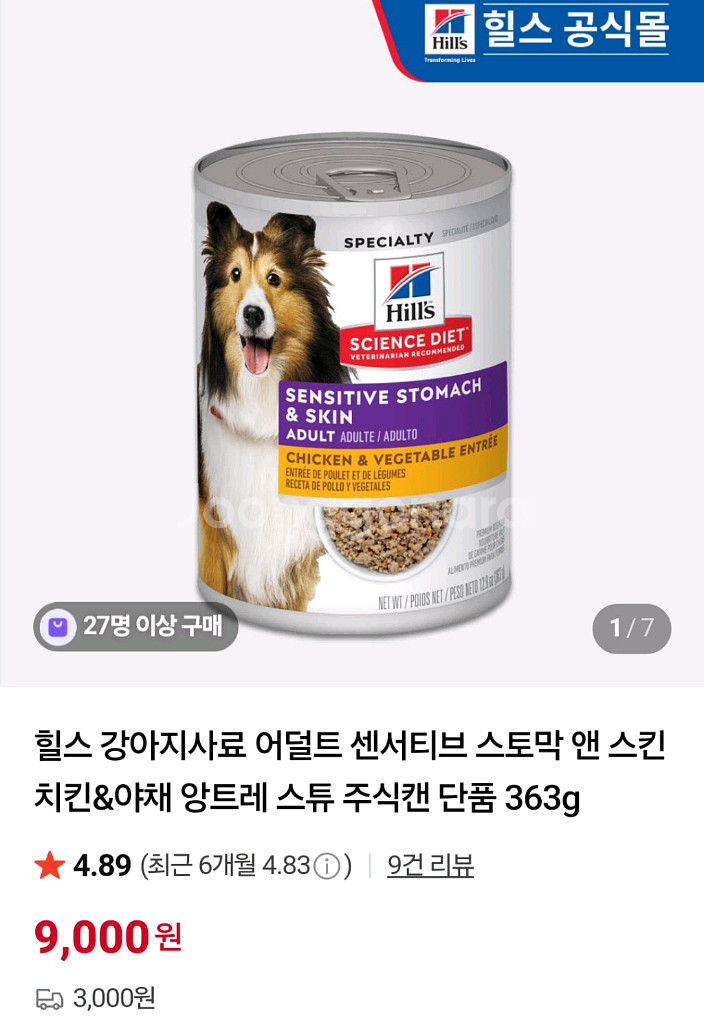Screen dimensions: 704x1024
Task: Open the 9건 리뷰 reviews link
Action: [x=430, y=865]
